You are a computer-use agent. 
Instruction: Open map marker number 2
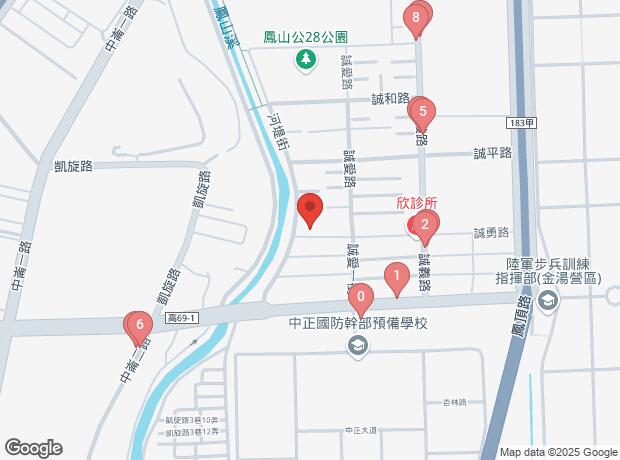tap(425, 225)
